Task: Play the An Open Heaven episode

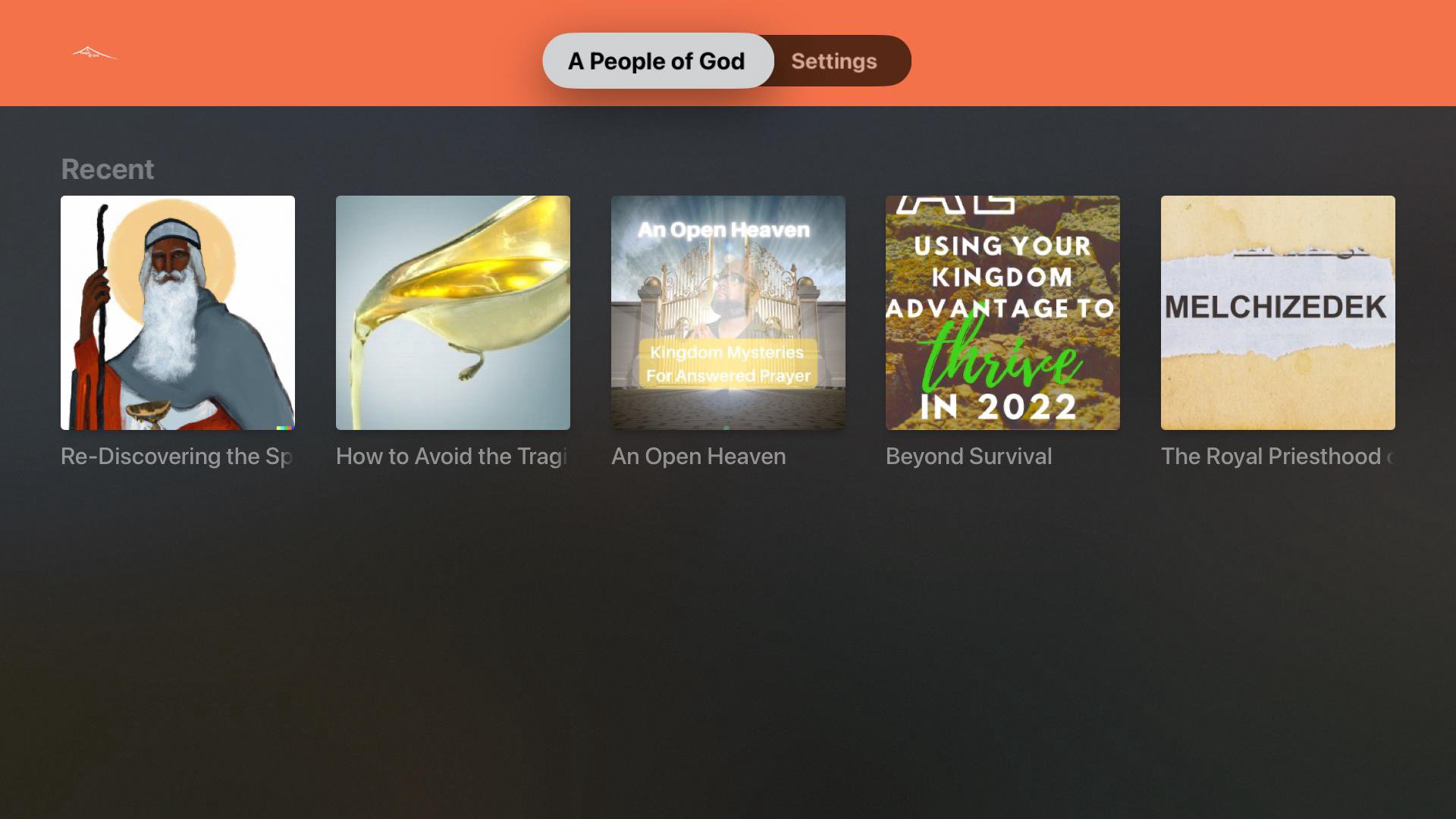Action: coord(727,312)
